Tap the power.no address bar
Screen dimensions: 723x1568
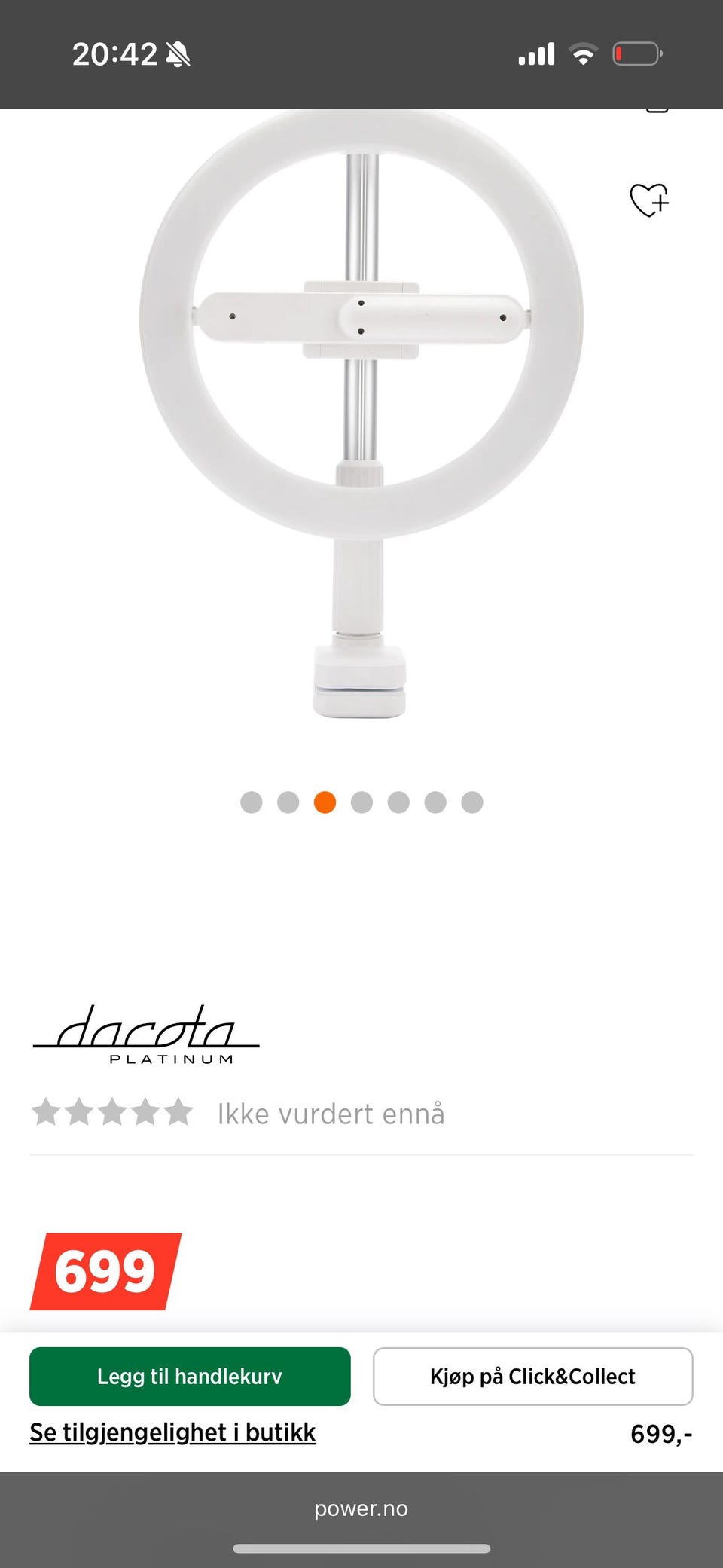tap(361, 1508)
